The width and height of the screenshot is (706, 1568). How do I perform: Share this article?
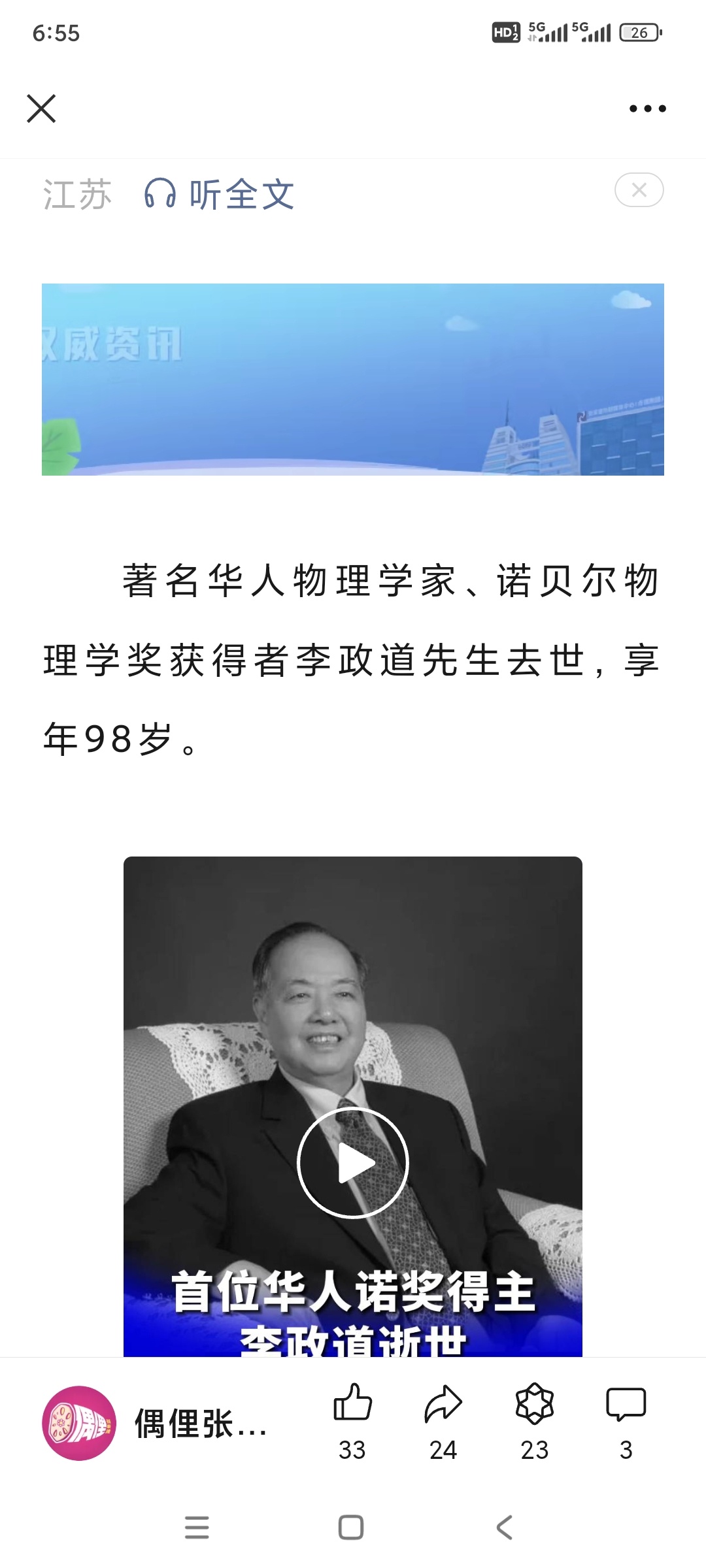pos(443,1403)
